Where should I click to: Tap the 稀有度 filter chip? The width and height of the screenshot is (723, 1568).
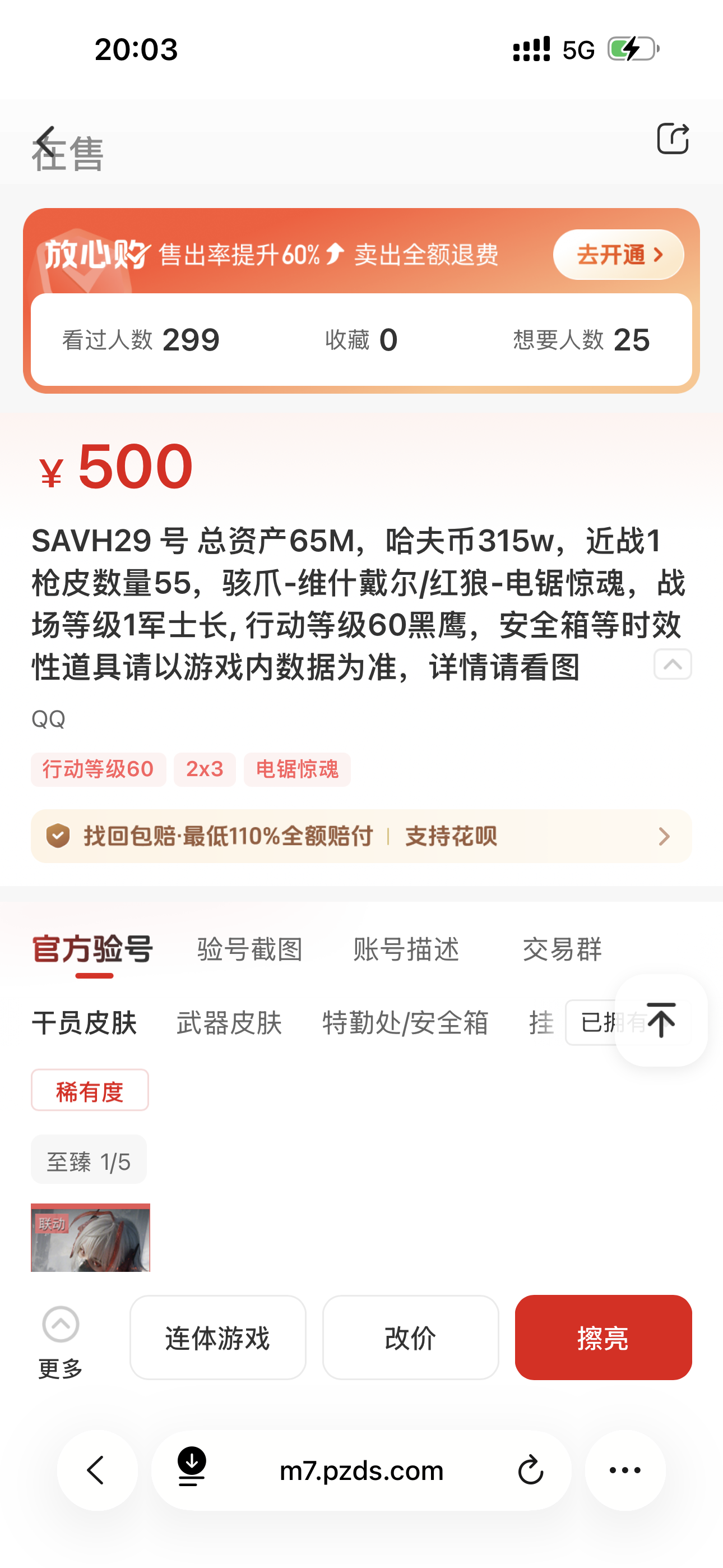pyautogui.click(x=90, y=1090)
